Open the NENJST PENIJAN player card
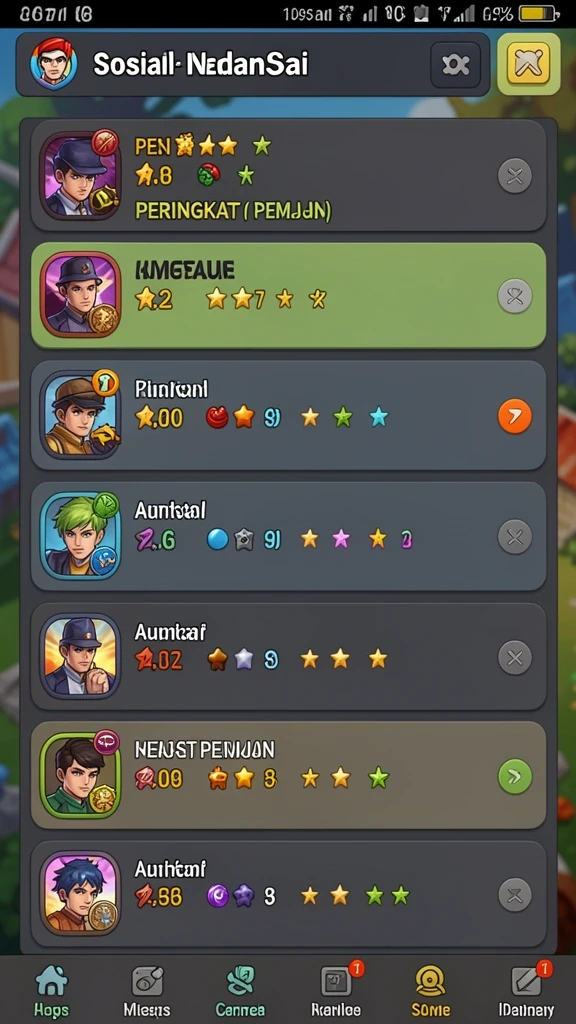The height and width of the screenshot is (1024, 576). point(288,775)
